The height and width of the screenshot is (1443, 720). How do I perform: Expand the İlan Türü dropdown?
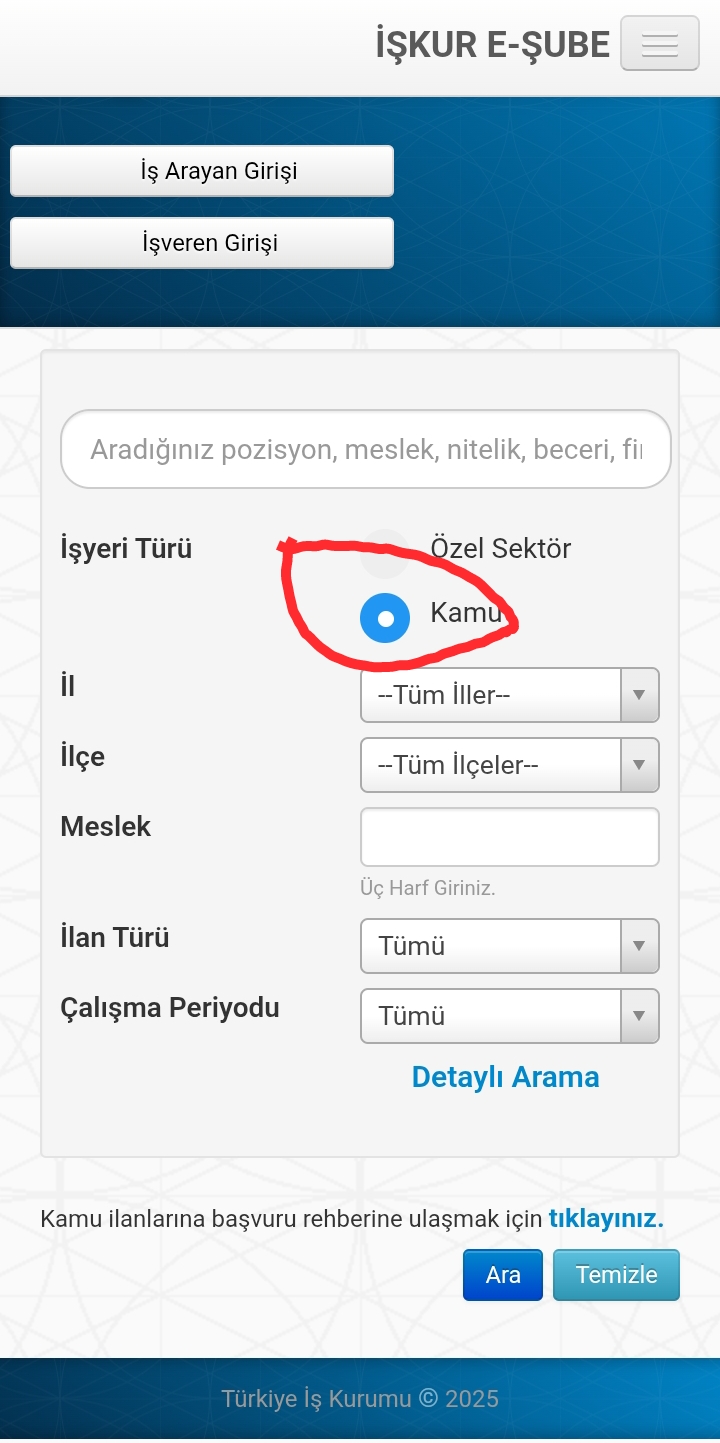509,946
